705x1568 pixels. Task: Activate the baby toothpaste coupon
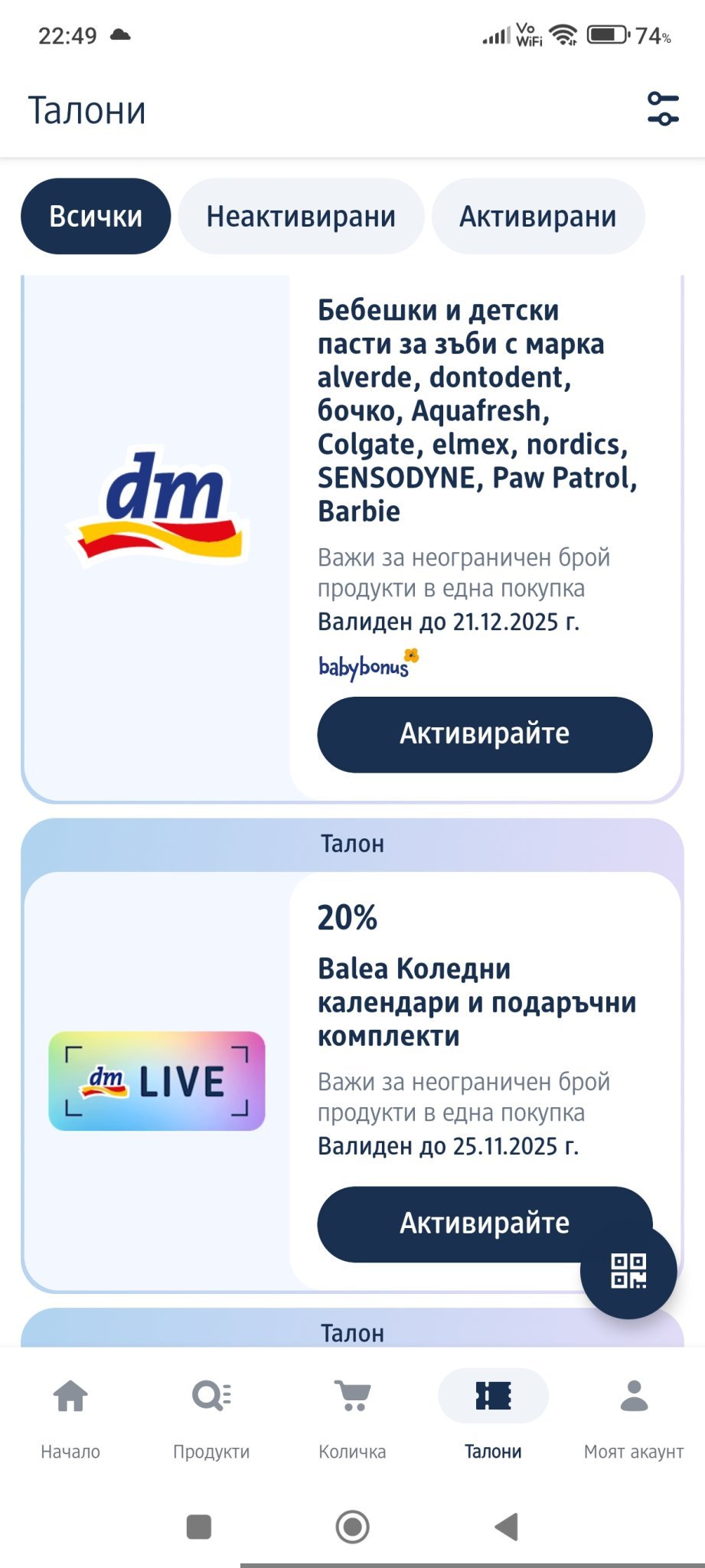(485, 733)
